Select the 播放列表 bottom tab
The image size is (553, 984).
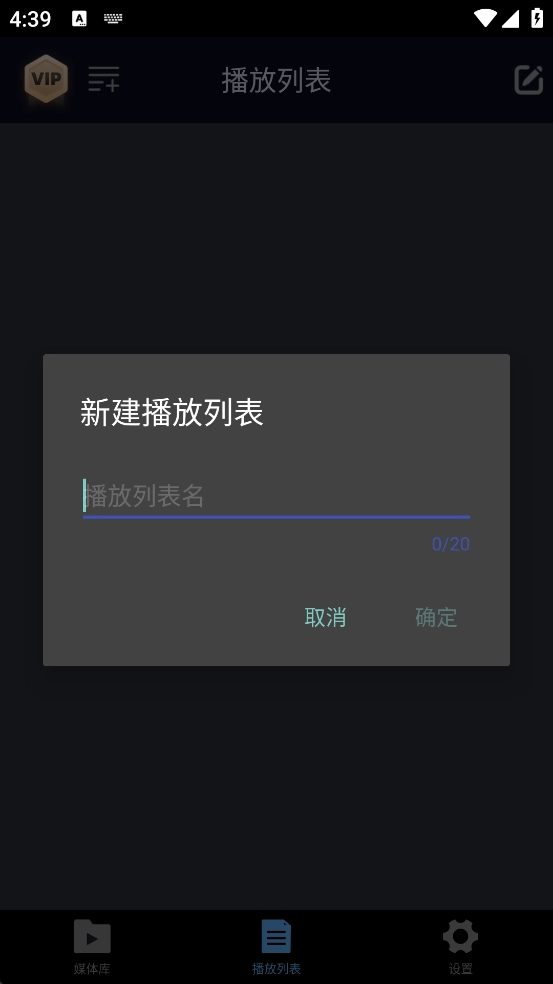point(276,947)
